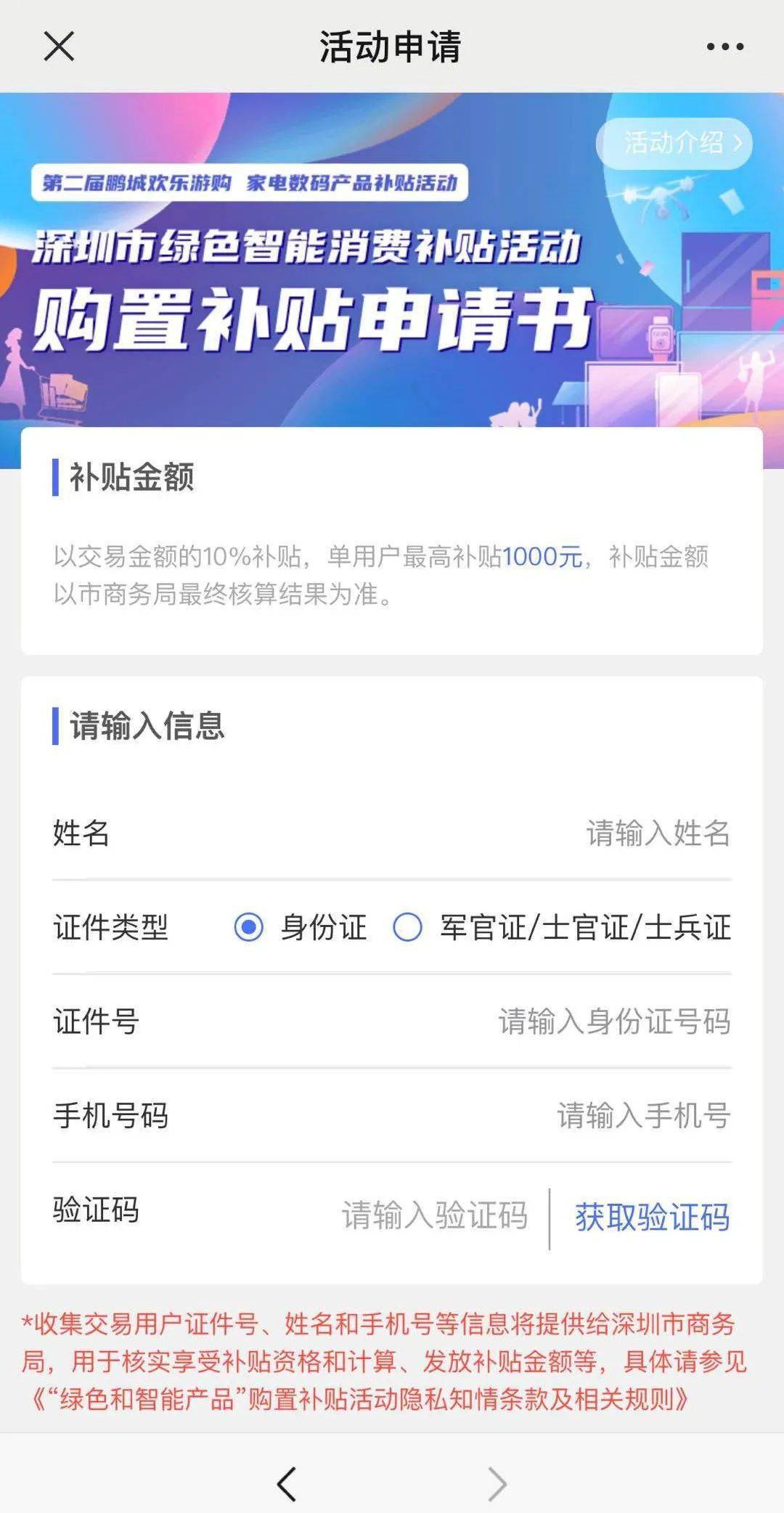Viewport: 784px width, 1513px height.
Task: Open 活动介绍 from the banner
Action: pyautogui.click(x=675, y=142)
